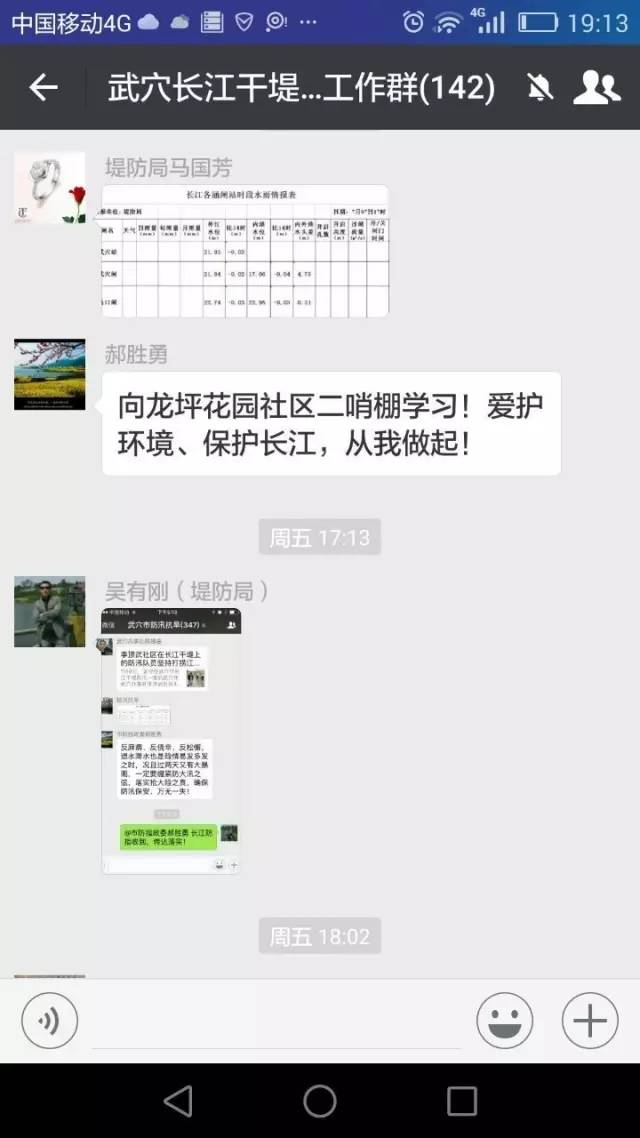Go back from the group chat
Screen dimensions: 640x1138
tap(43, 88)
